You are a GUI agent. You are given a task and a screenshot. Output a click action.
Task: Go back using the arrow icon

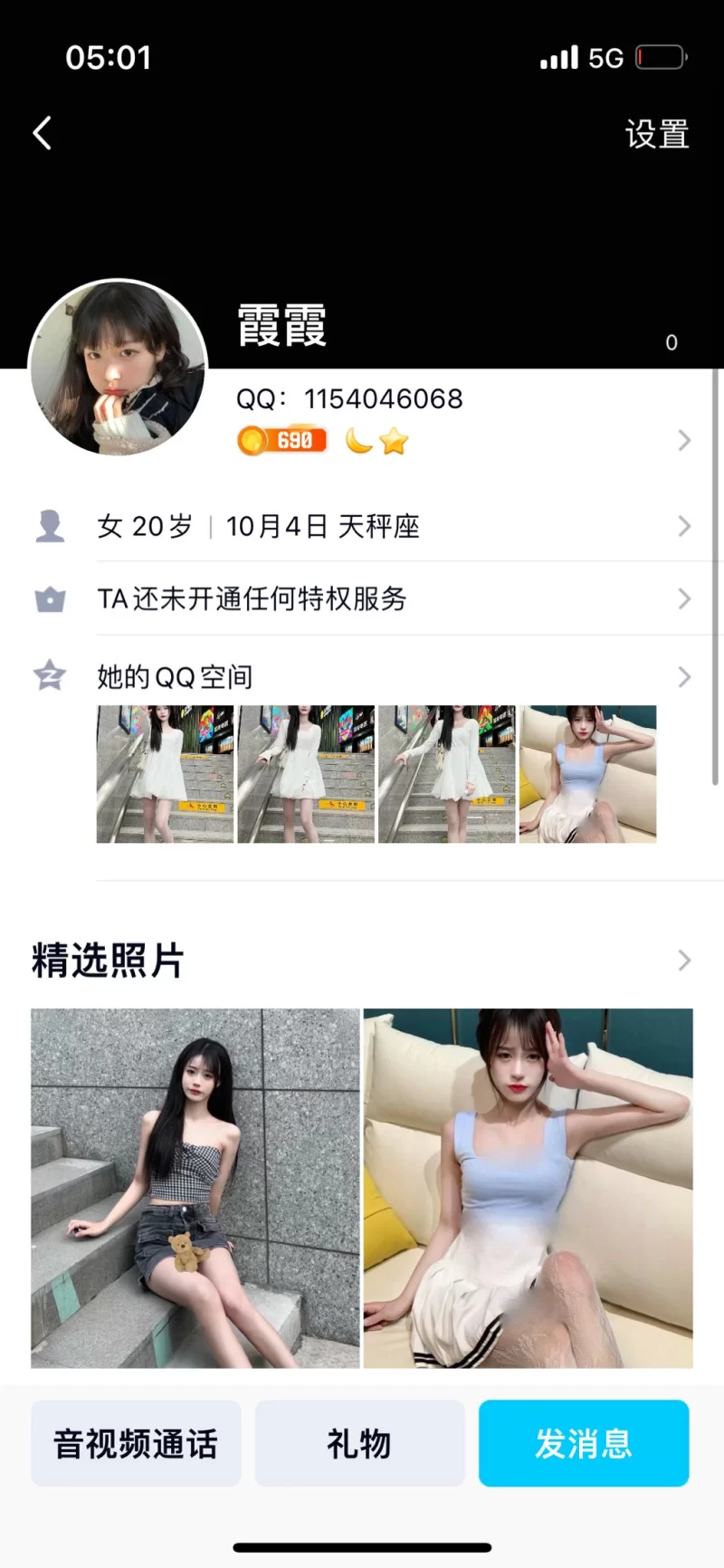click(42, 134)
